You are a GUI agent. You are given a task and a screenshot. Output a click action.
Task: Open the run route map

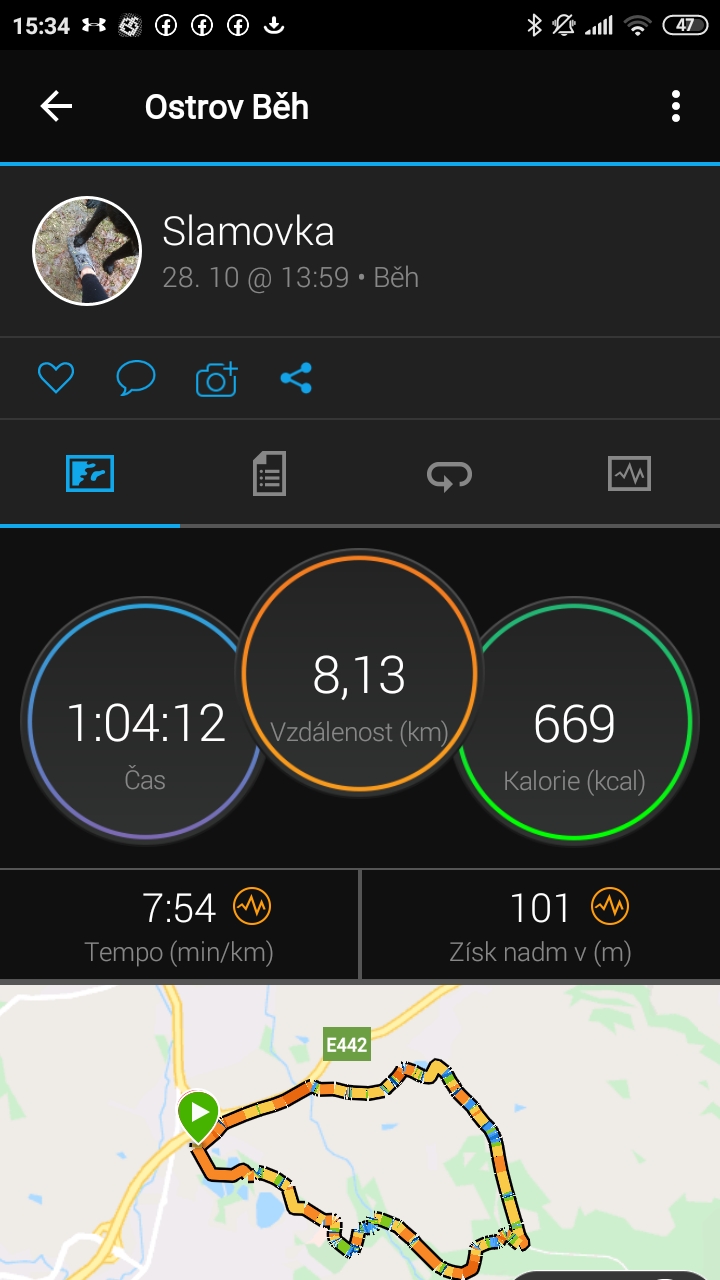coord(360,1132)
